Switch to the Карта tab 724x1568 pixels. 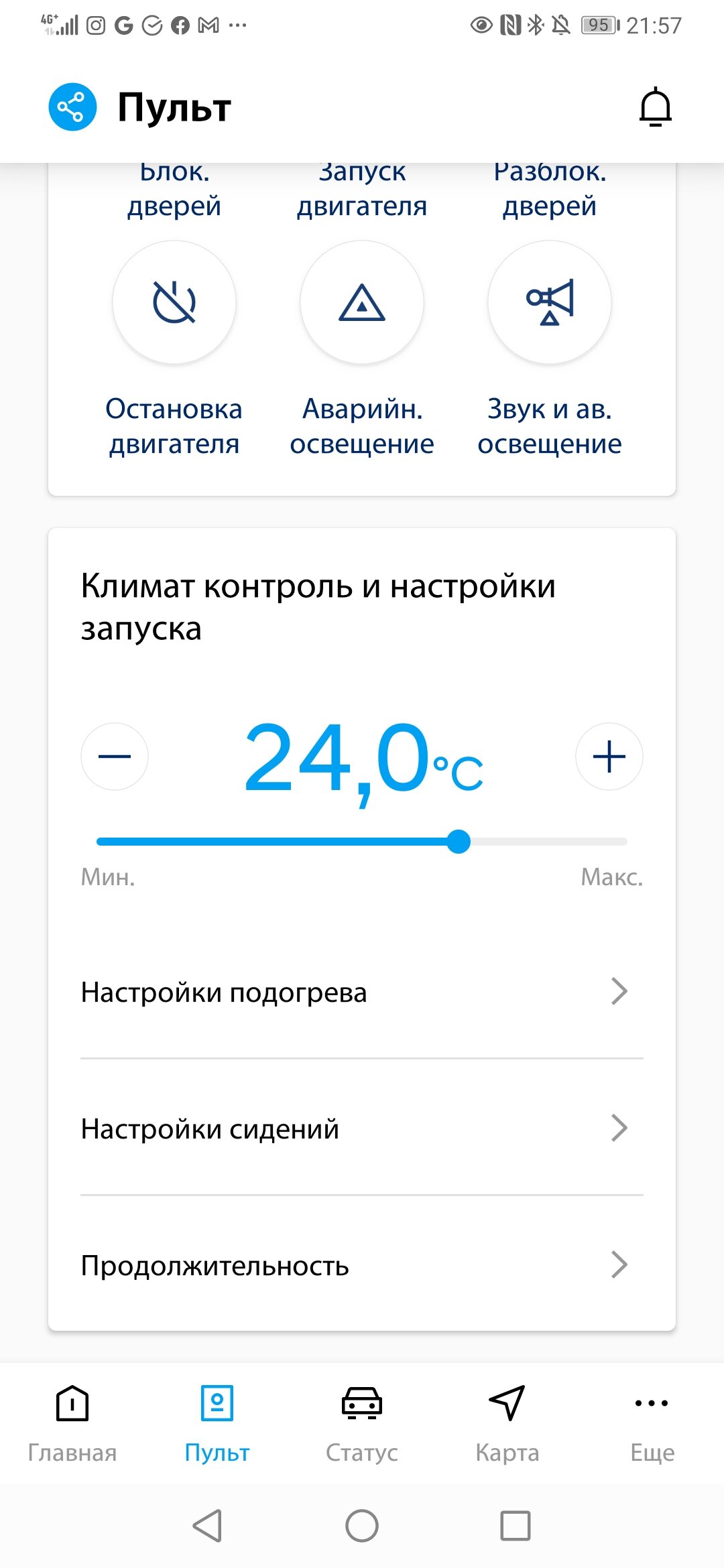click(x=507, y=1423)
